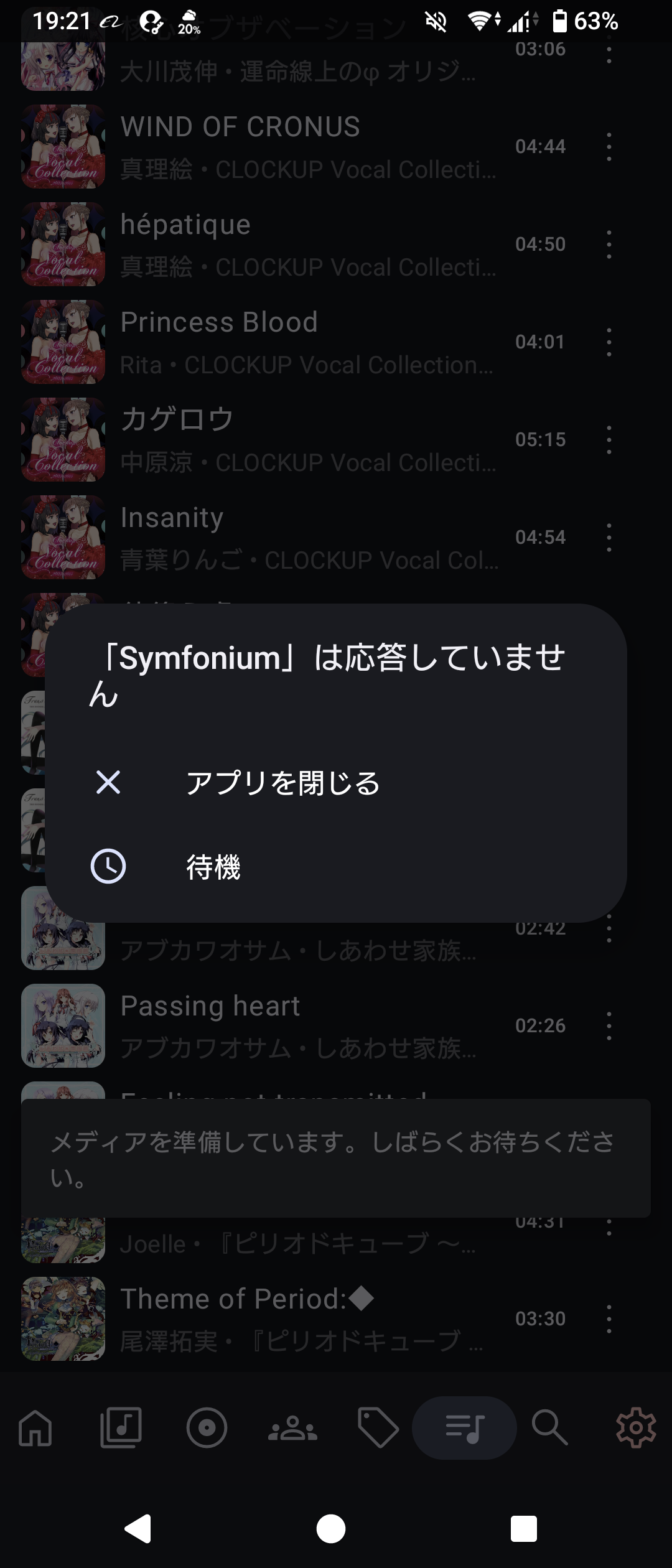Choose 待機 to wait for Symfonium
Viewport: 672px width, 1568px height.
[x=213, y=867]
